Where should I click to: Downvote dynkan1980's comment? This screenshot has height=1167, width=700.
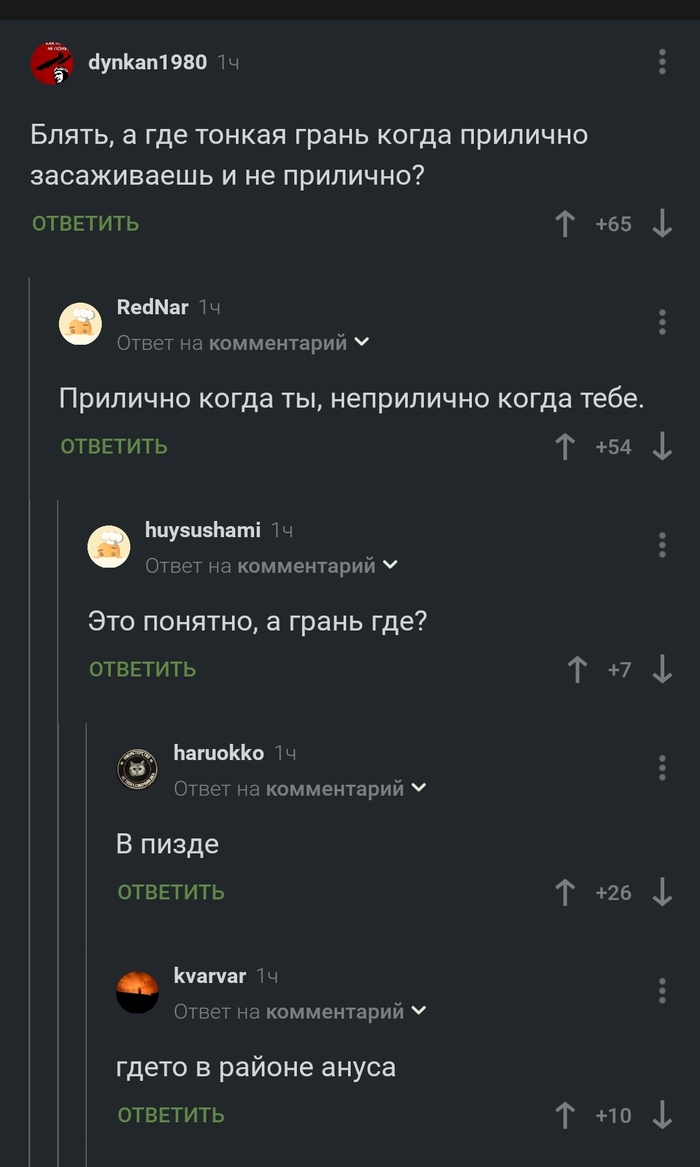tap(662, 224)
